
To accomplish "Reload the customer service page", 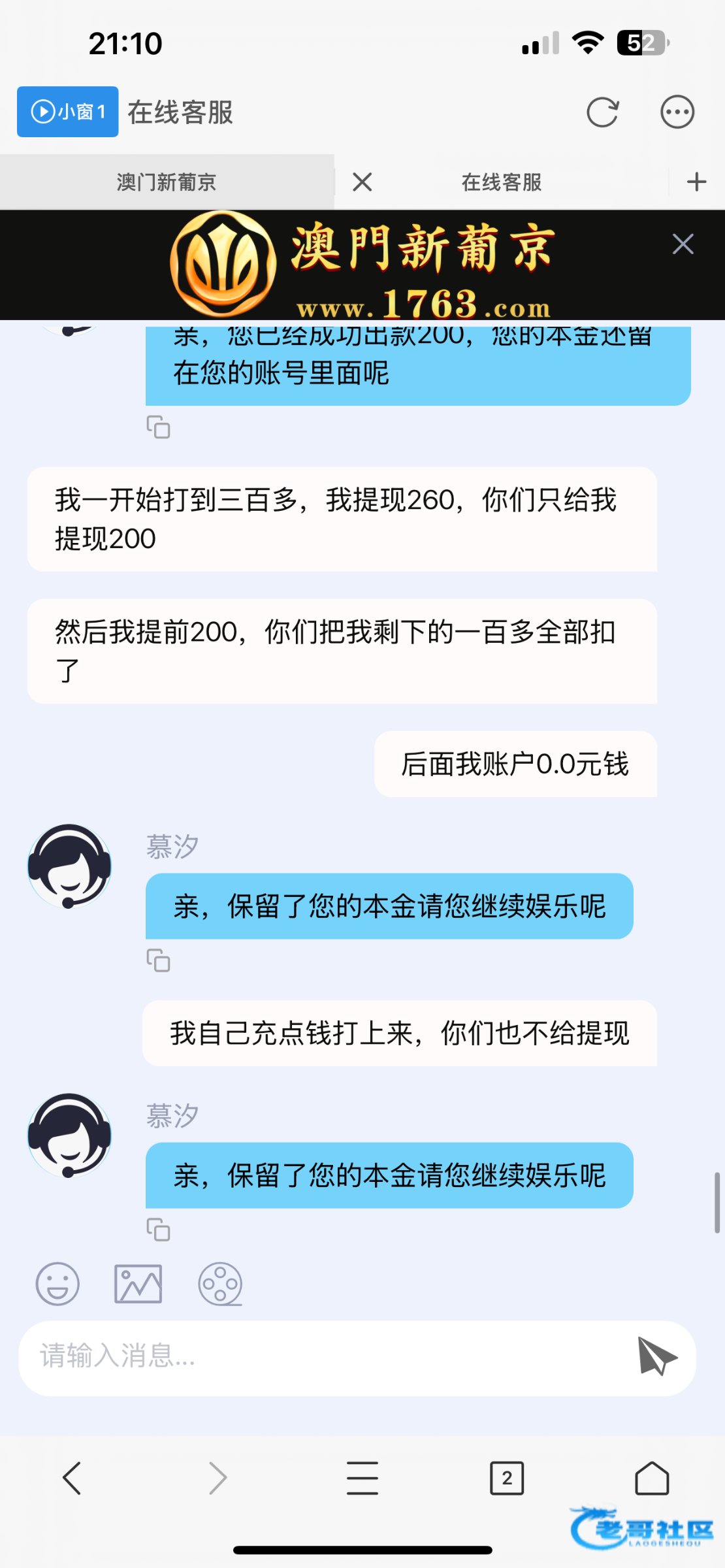I will click(602, 112).
